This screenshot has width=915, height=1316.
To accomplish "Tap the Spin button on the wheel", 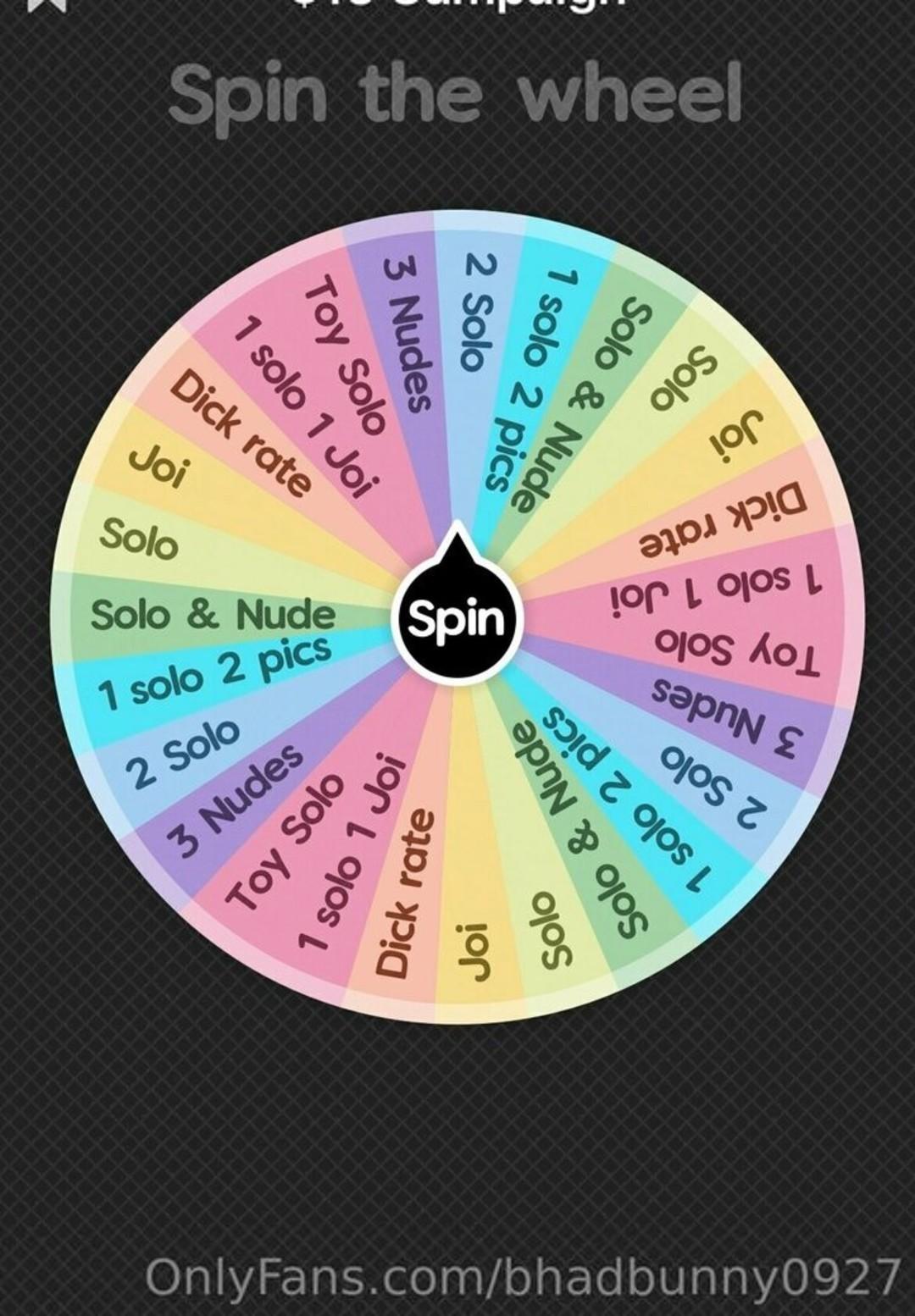I will click(x=458, y=619).
